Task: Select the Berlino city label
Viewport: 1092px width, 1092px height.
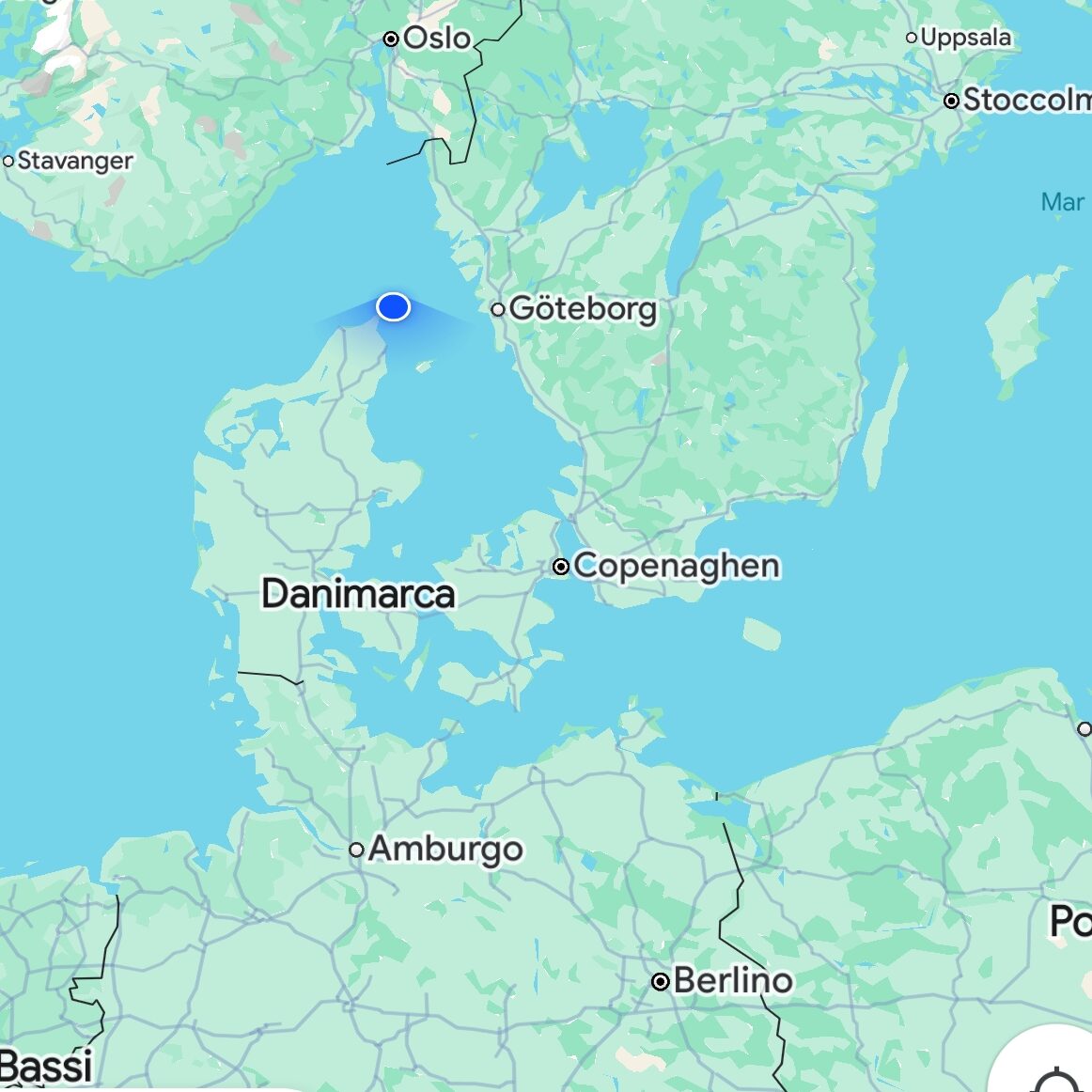Action: (x=731, y=981)
